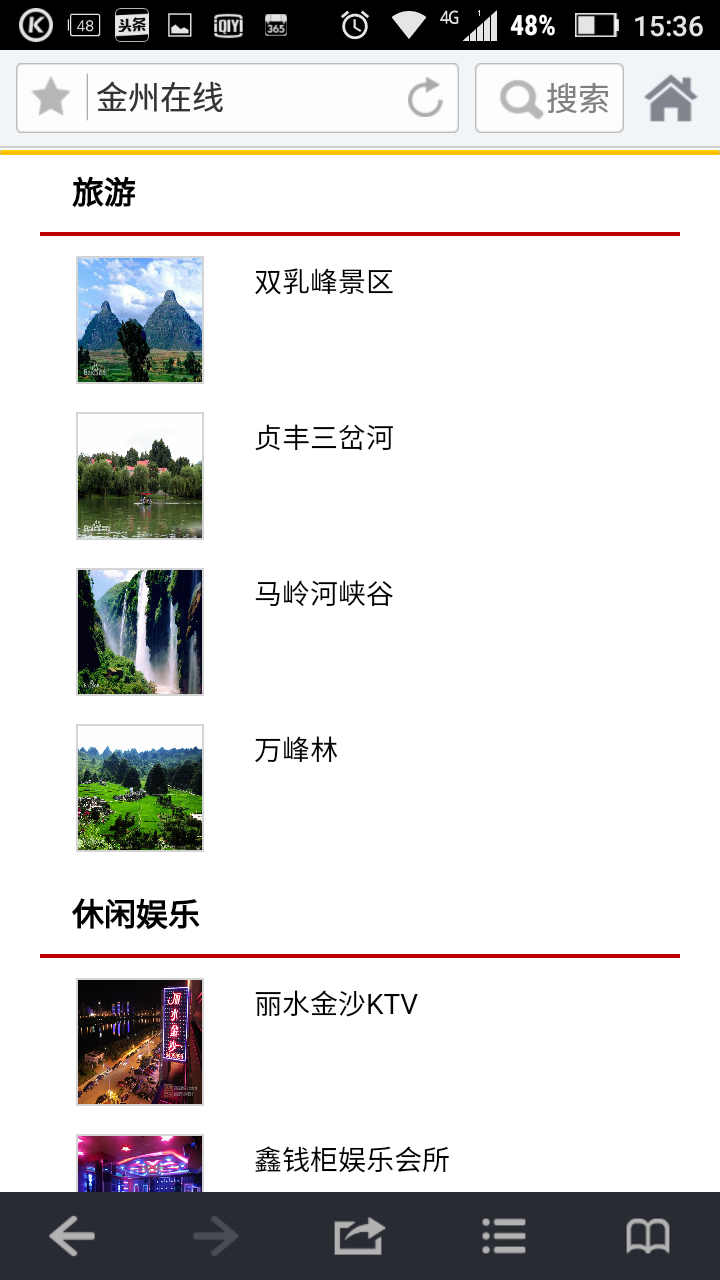Open the tabs list icon at bottom

click(503, 1235)
